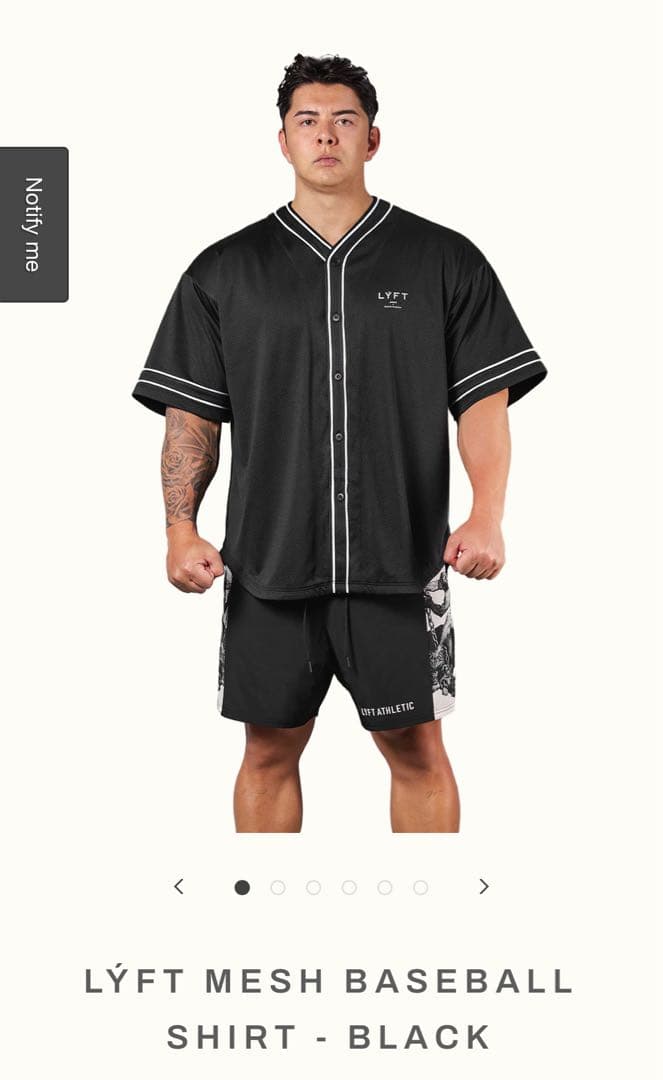This screenshot has height=1080, width=663.
Task: Jump to the second image dot
Action: pyautogui.click(x=278, y=887)
